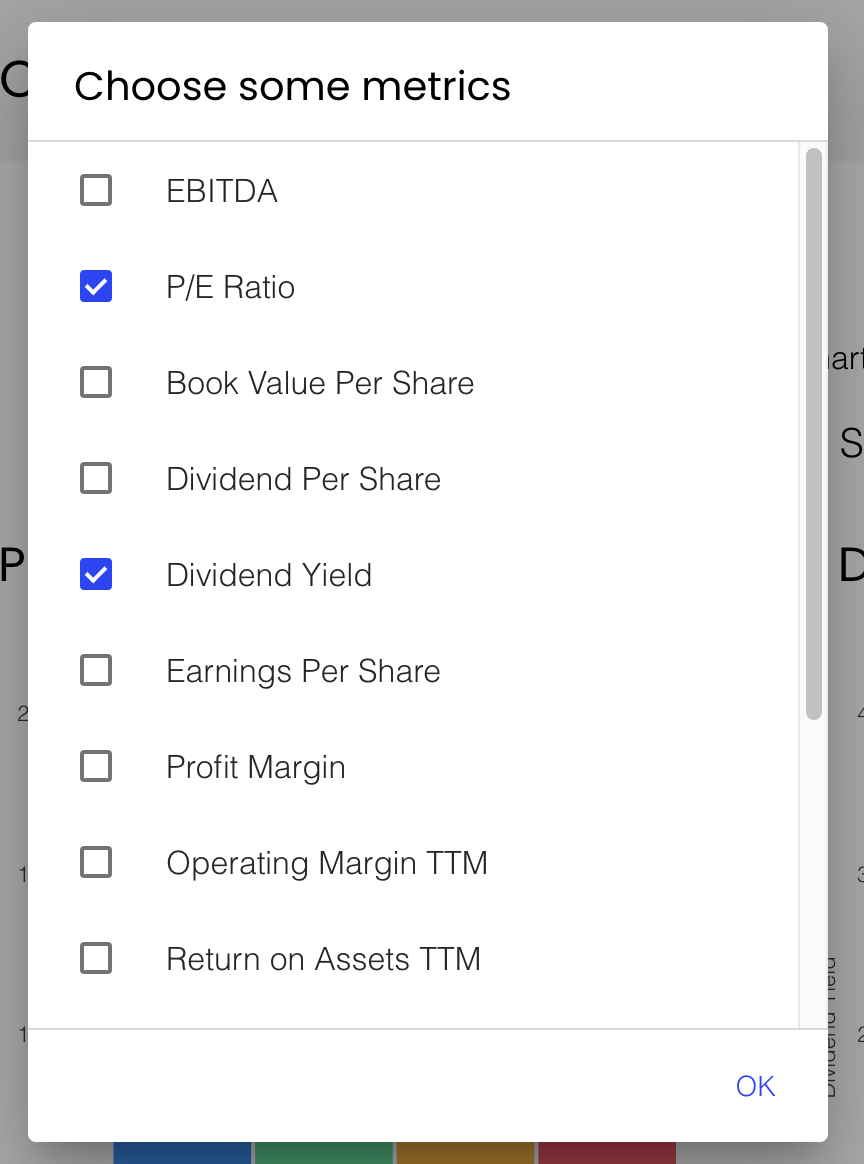The width and height of the screenshot is (864, 1164).
Task: Enable Earnings Per Share metric
Action: pyautogui.click(x=96, y=670)
